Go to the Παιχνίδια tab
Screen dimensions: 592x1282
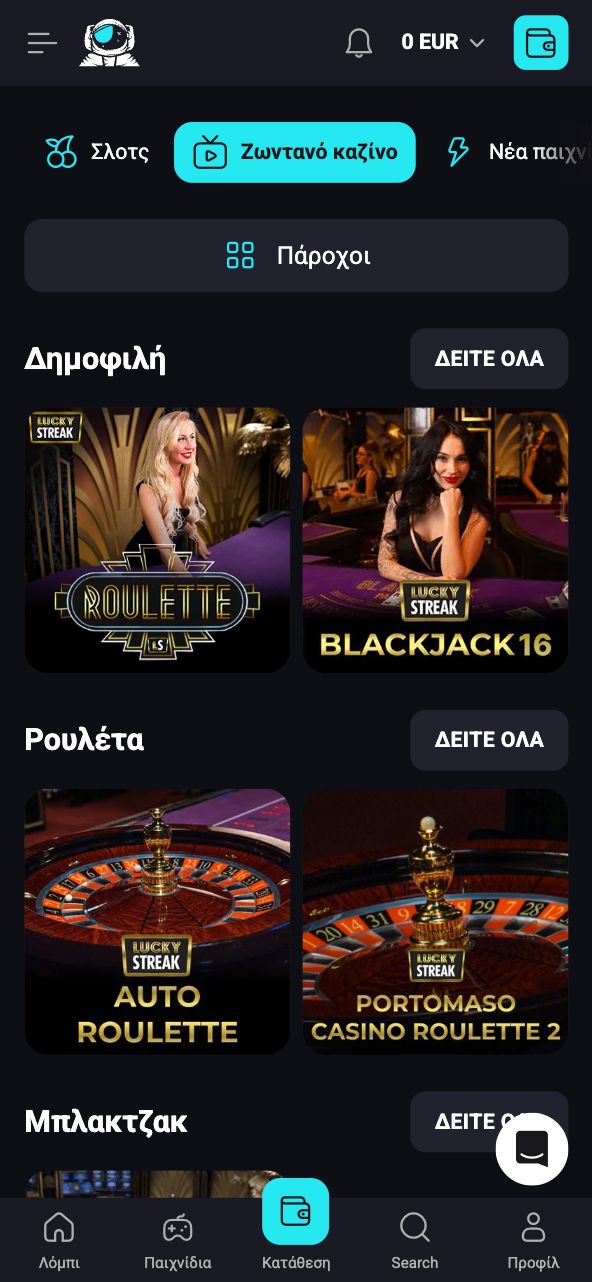tap(177, 1240)
